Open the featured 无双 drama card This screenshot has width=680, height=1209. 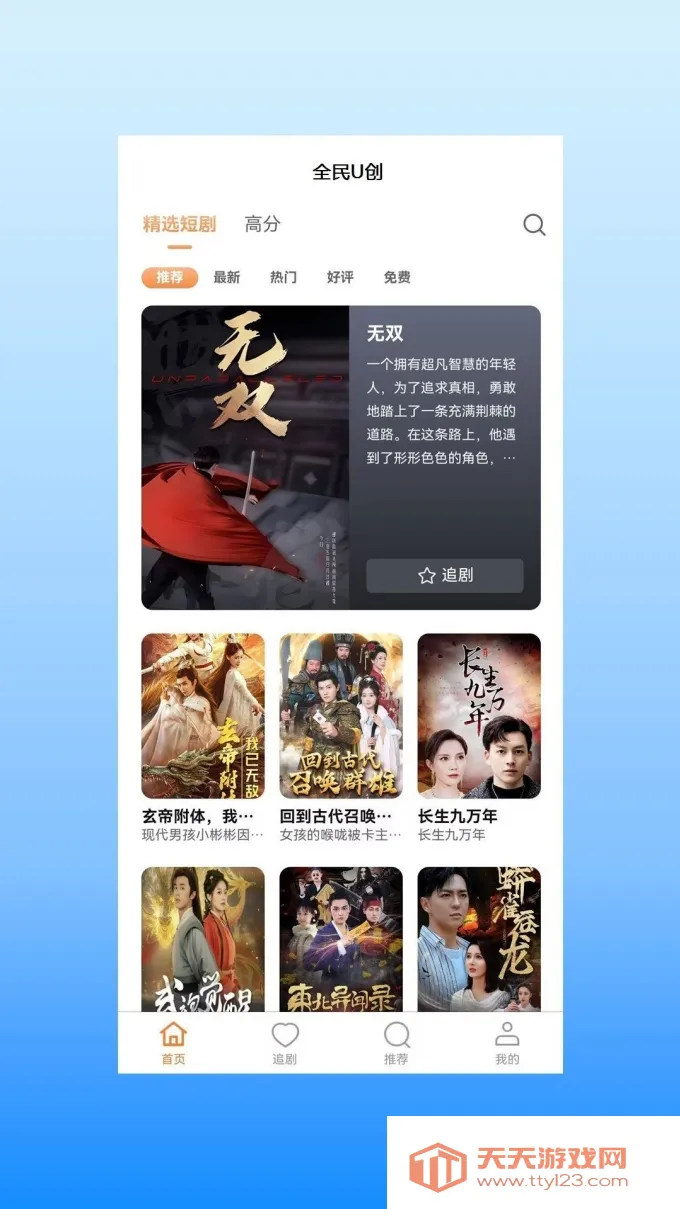(x=245, y=457)
